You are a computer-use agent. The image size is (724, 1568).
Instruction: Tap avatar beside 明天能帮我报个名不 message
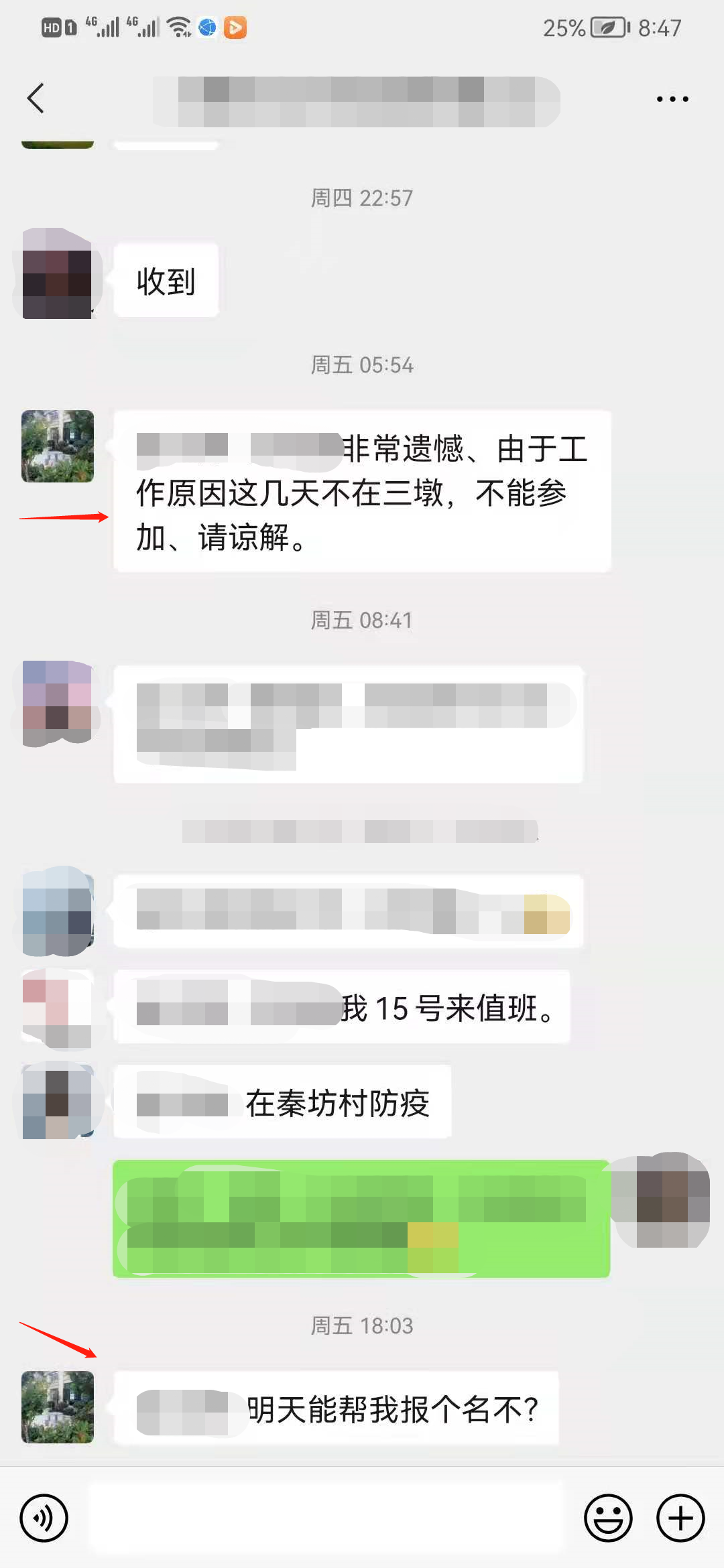[x=58, y=1407]
